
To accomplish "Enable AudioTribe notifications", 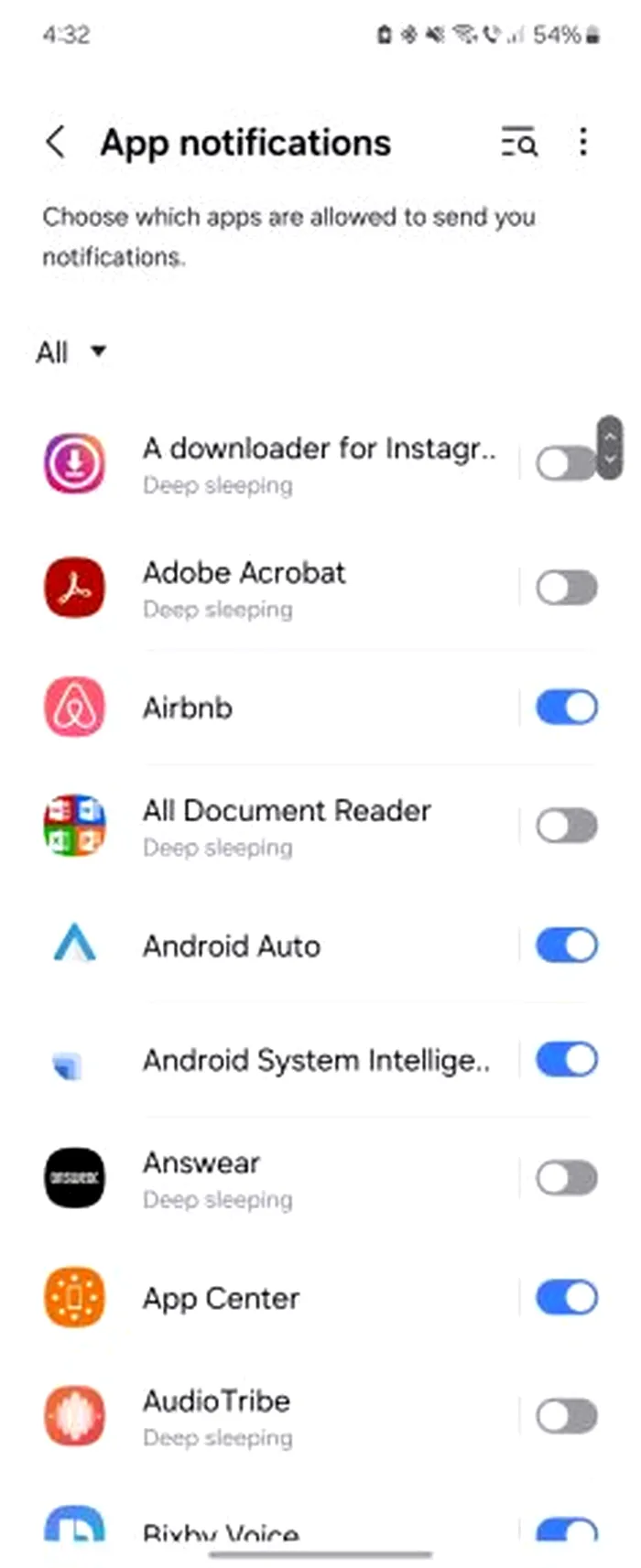I will point(566,1416).
